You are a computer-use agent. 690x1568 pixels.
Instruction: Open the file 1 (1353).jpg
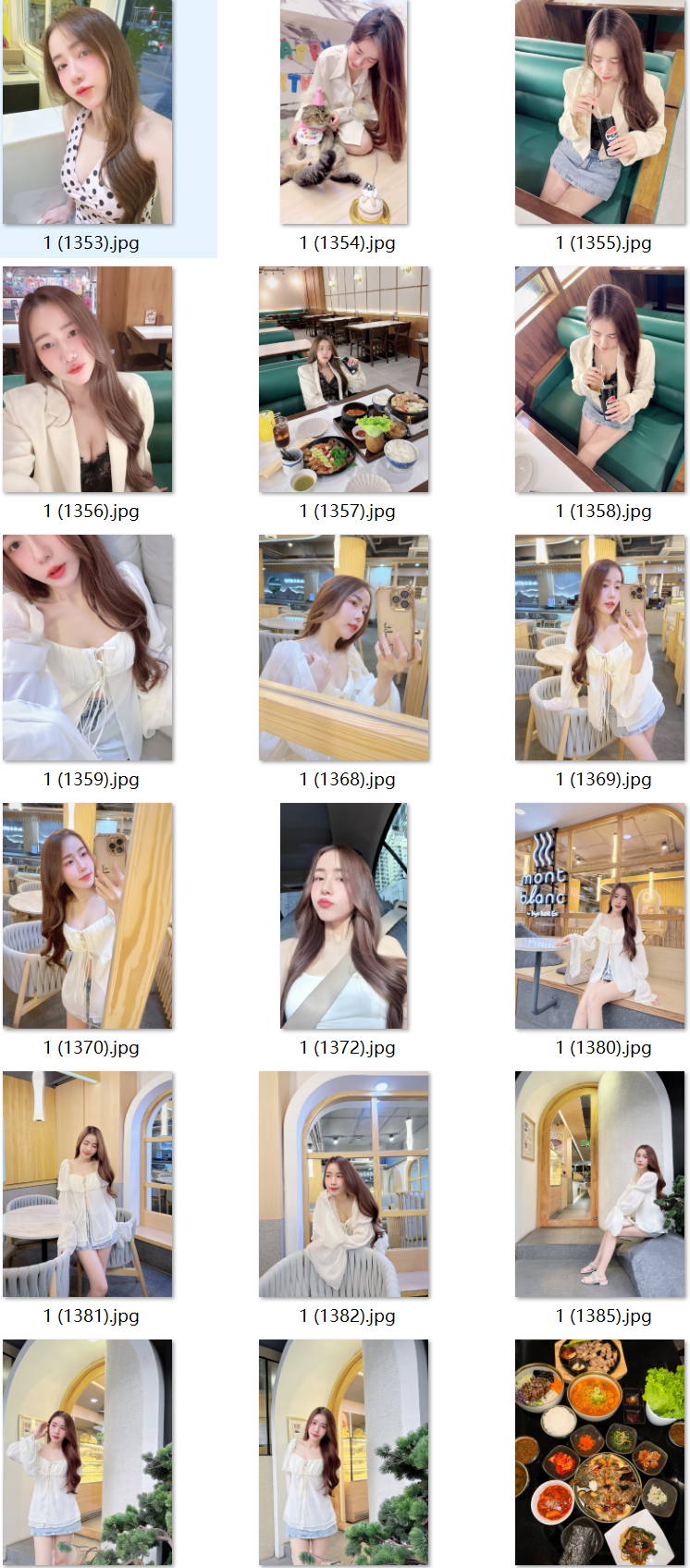coord(88,112)
